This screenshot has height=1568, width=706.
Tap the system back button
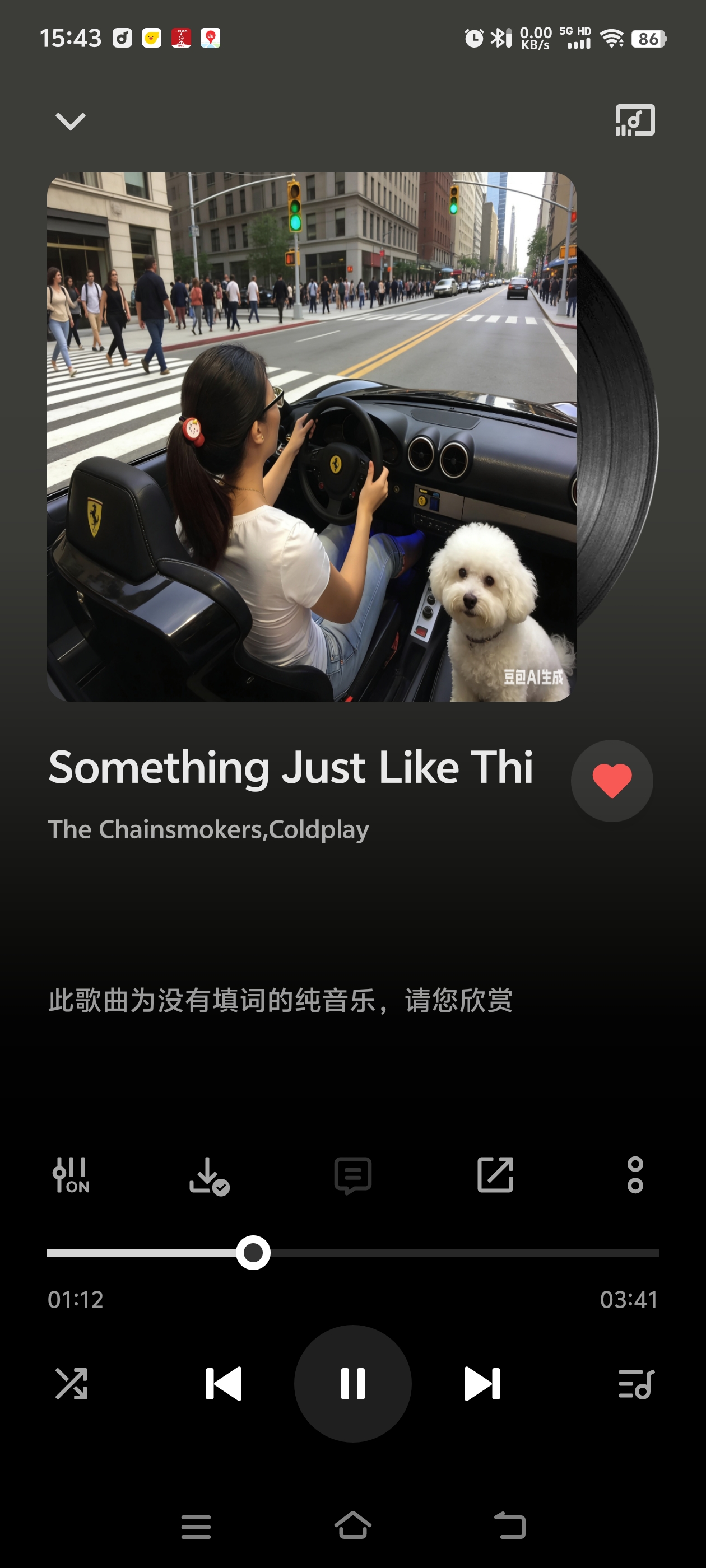(509, 1525)
